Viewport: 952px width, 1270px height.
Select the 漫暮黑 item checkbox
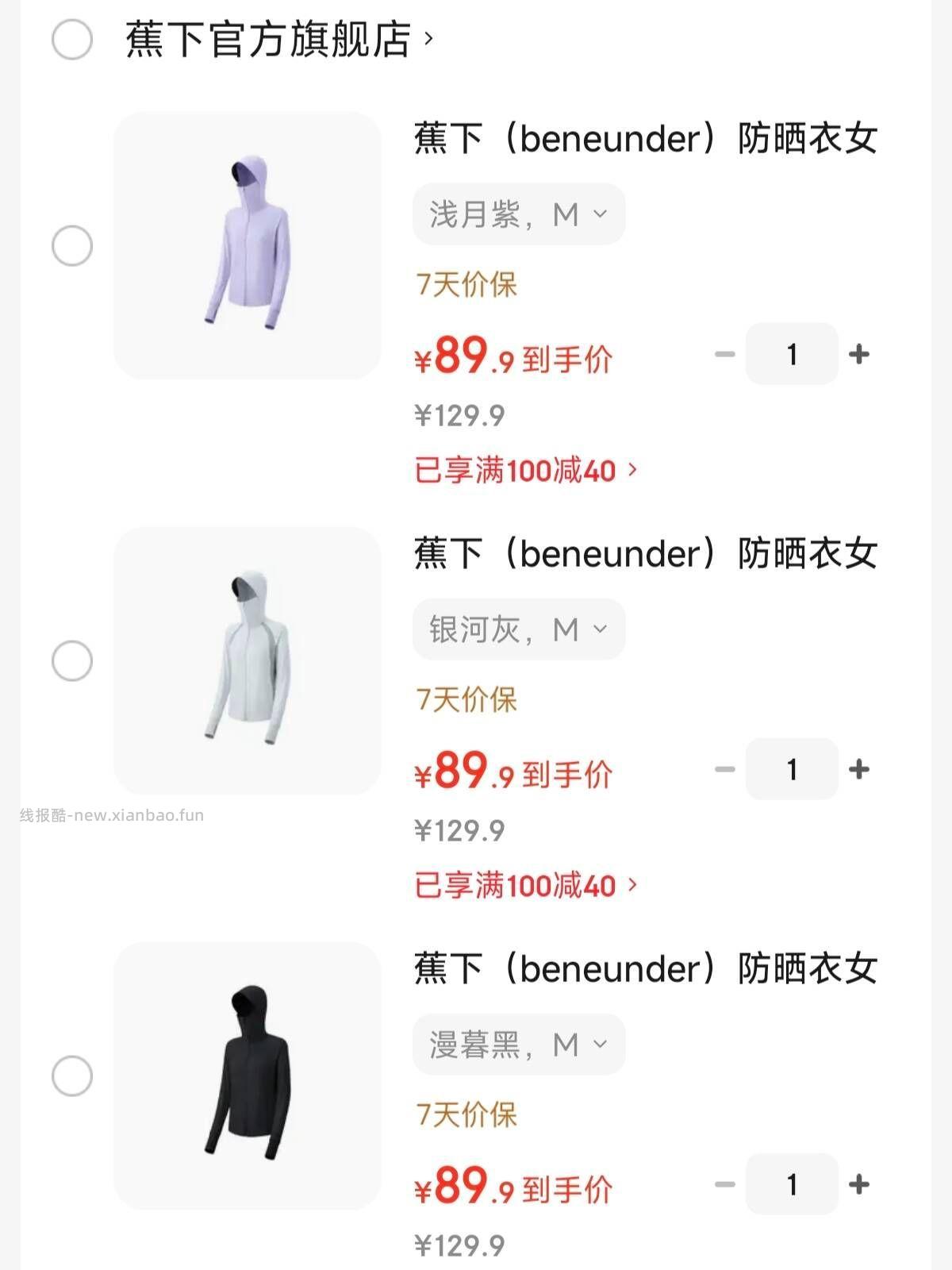[72, 1076]
